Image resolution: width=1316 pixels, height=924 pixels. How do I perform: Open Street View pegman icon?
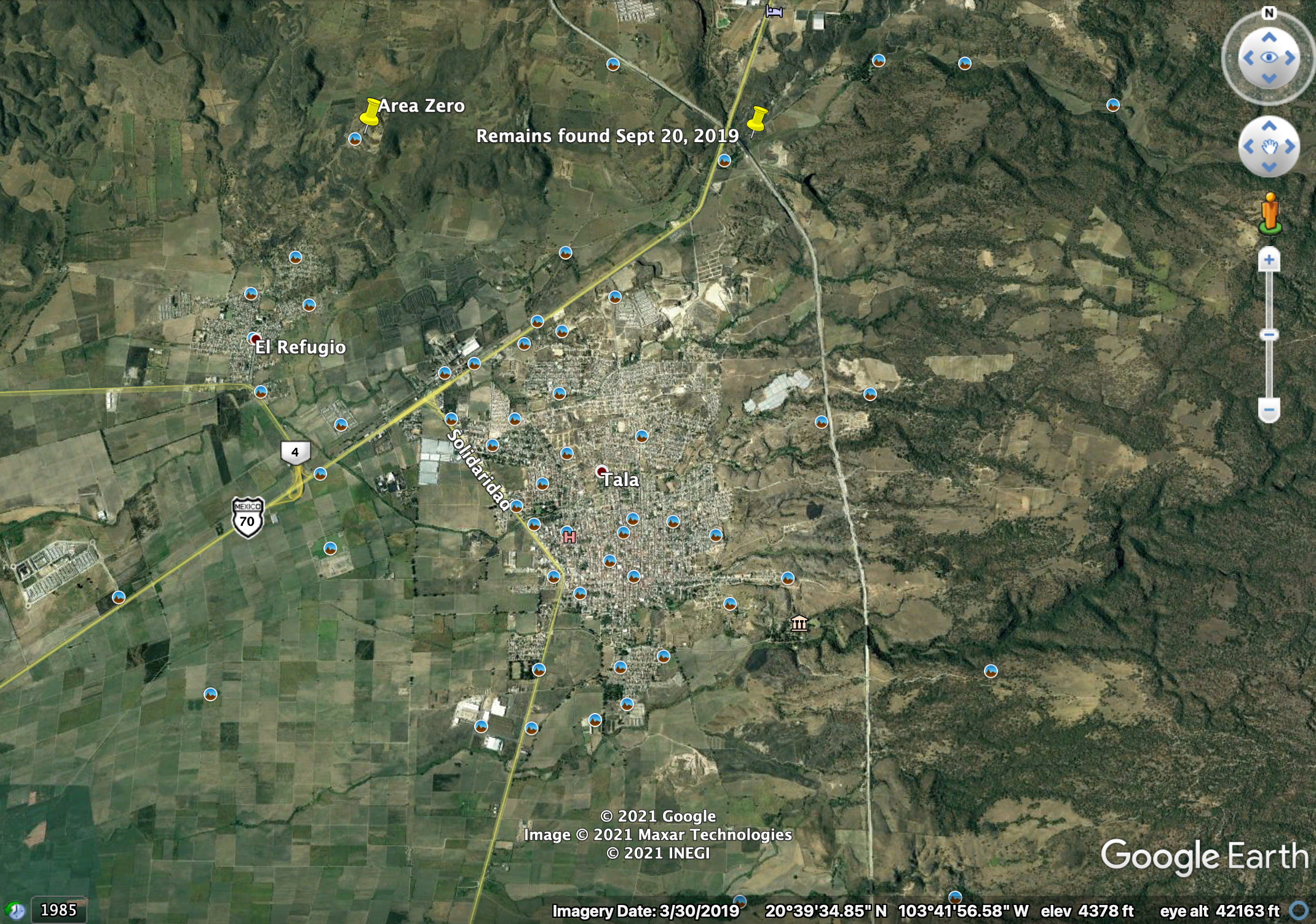click(1270, 213)
